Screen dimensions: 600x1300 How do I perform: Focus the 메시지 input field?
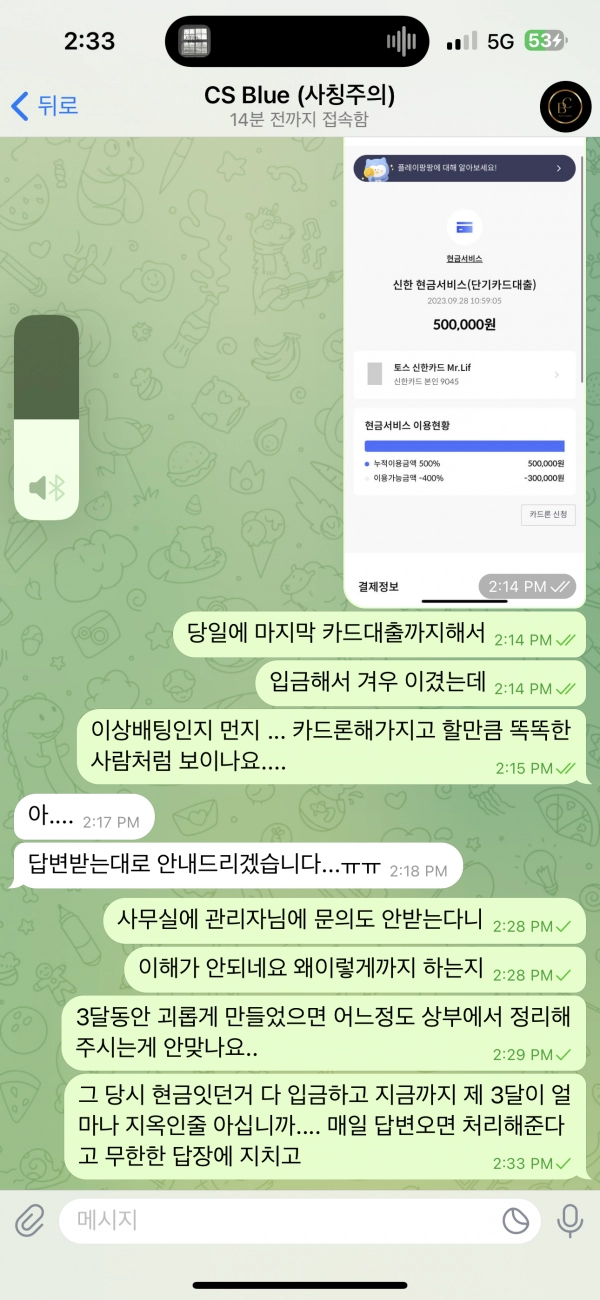pos(280,1220)
